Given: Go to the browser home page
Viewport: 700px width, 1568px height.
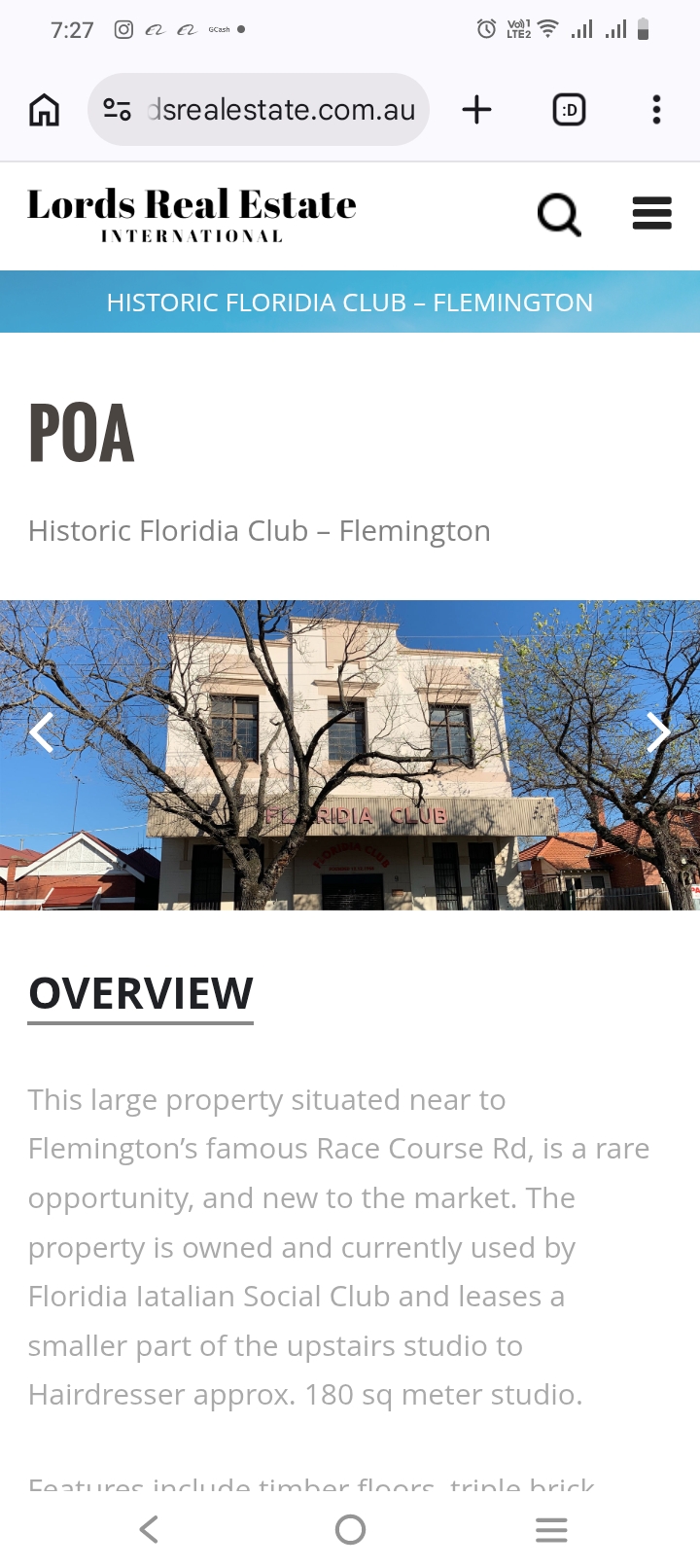Looking at the screenshot, I should click(44, 110).
